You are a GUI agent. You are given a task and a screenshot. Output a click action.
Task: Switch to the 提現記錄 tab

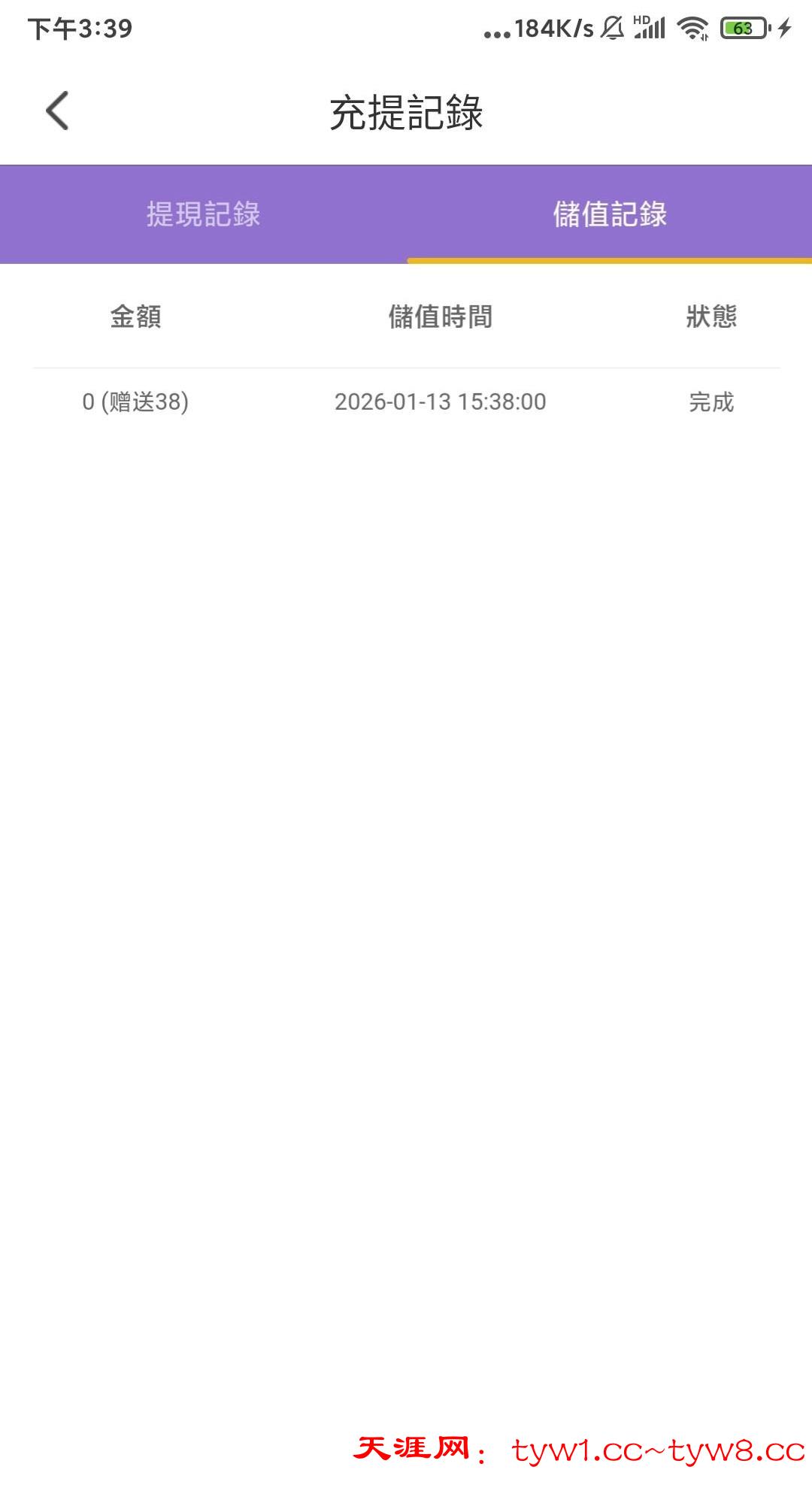click(203, 214)
